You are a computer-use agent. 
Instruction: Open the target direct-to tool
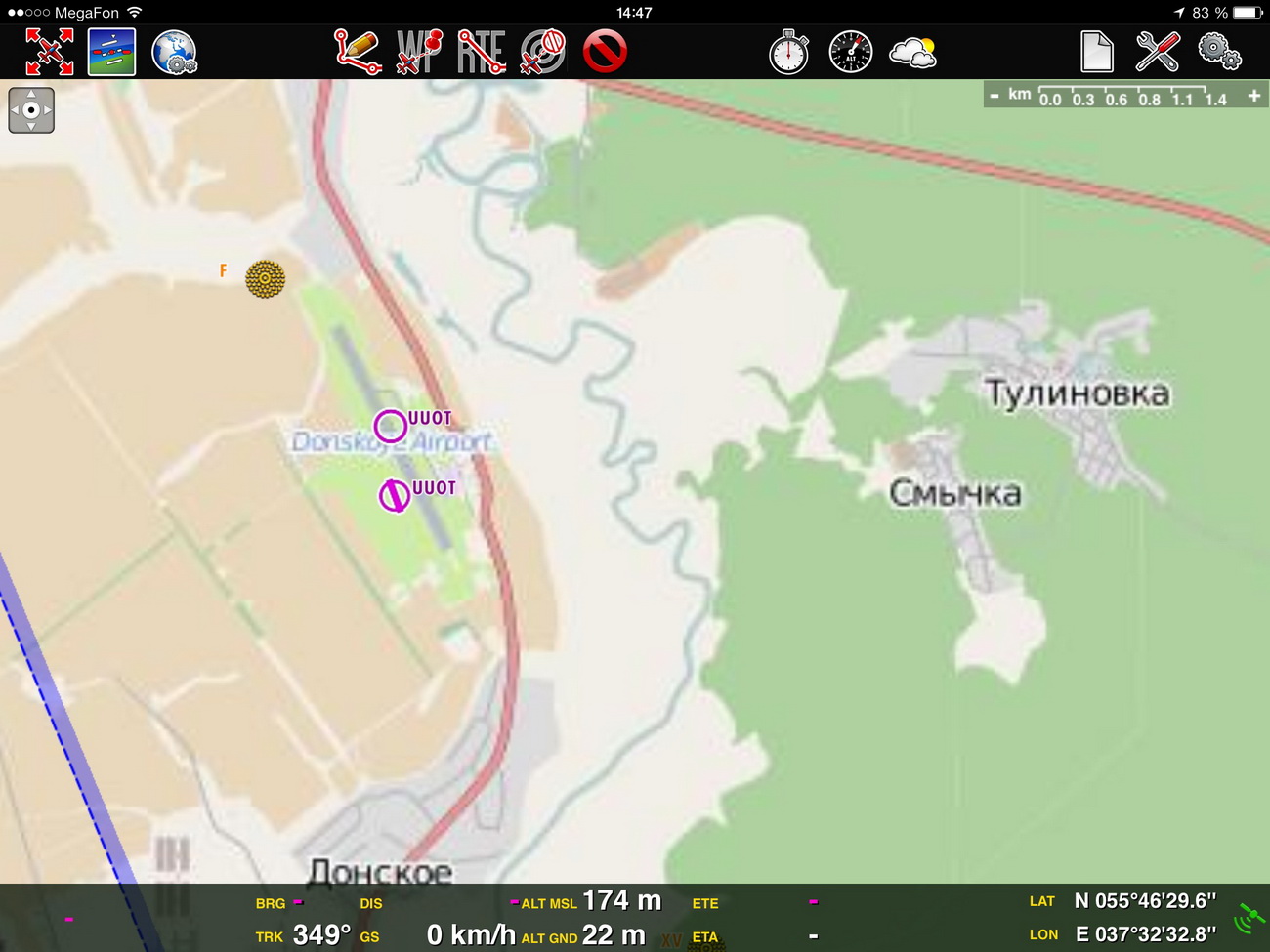[x=543, y=52]
